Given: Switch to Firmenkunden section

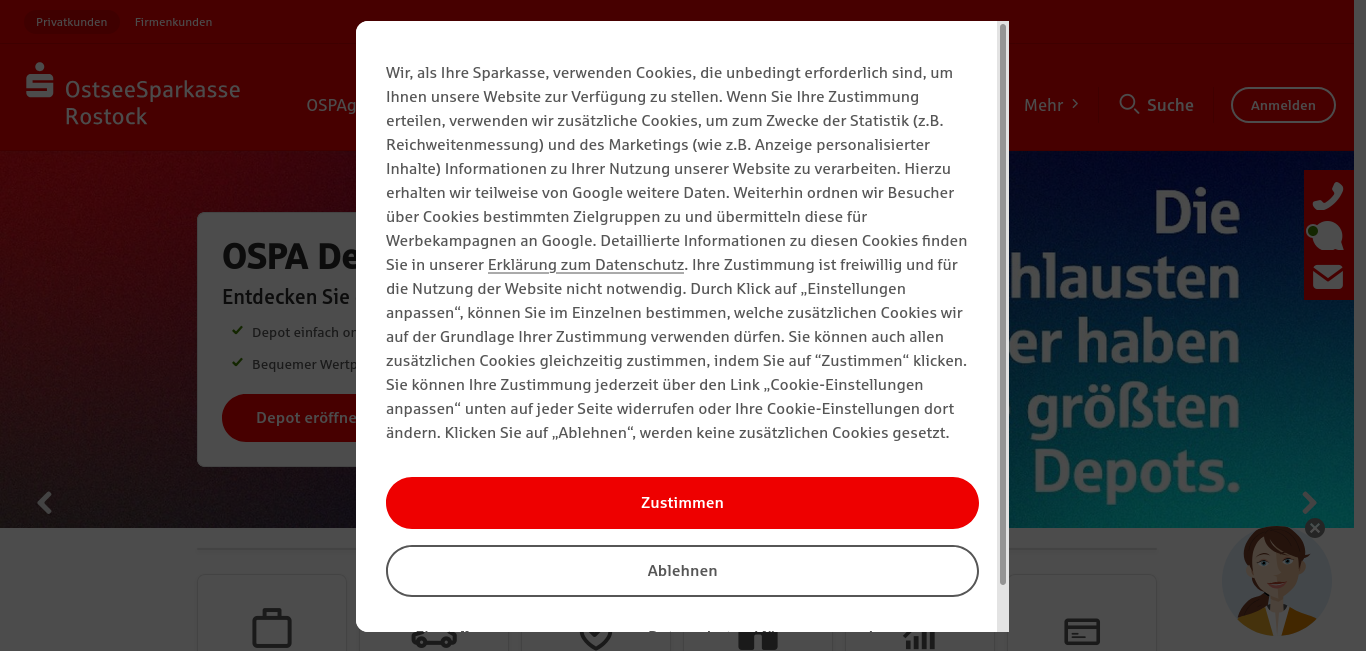Looking at the screenshot, I should click(173, 22).
